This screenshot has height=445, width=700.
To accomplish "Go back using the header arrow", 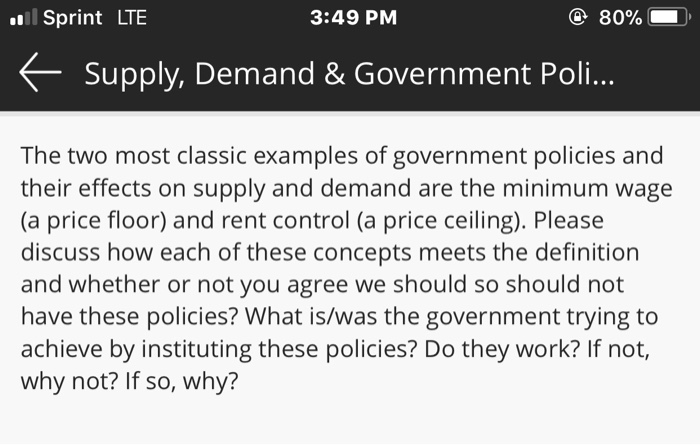I will click(40, 72).
